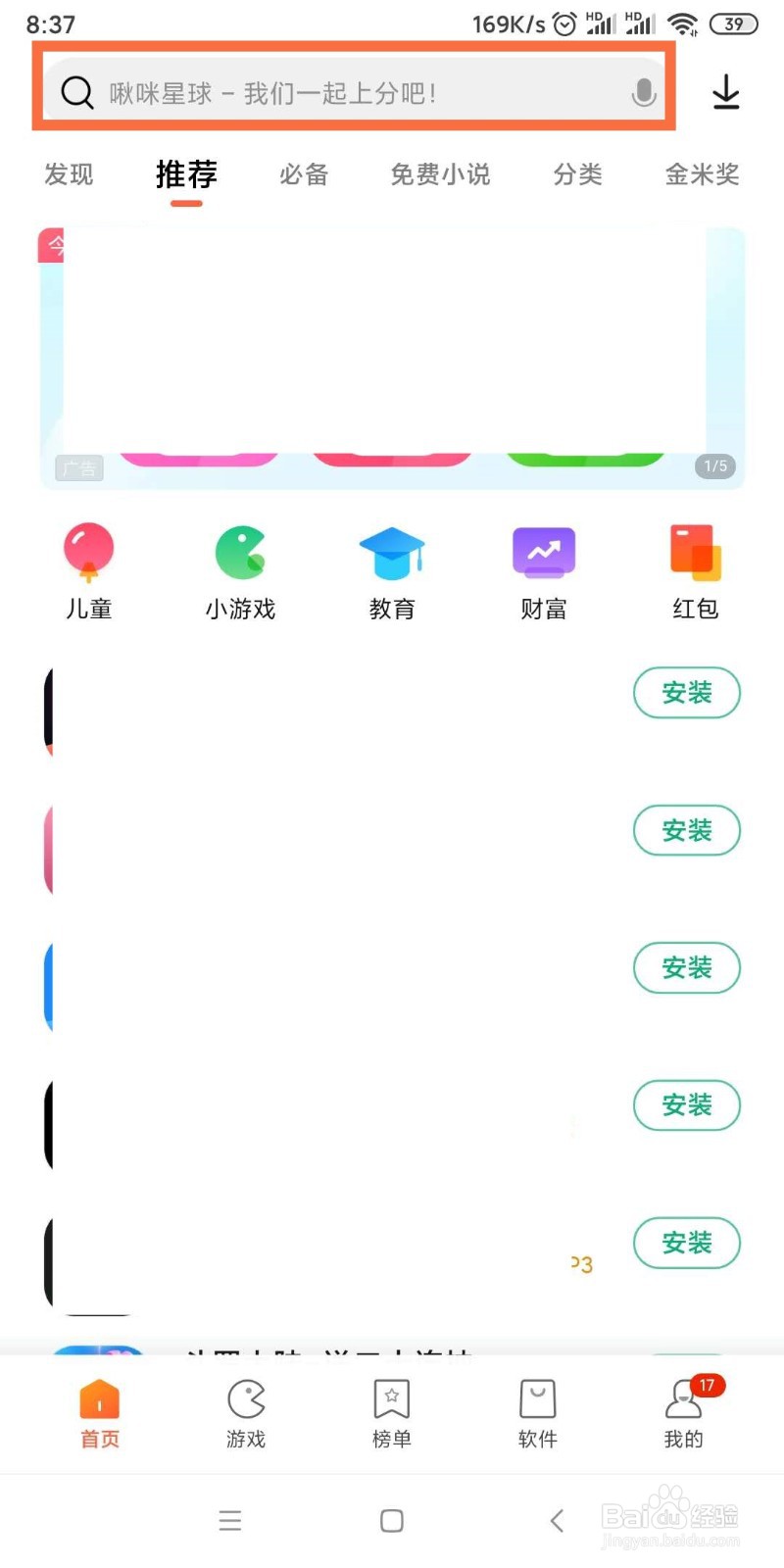Open the 金米奖 awards tab
784x1568 pixels.
click(x=702, y=174)
